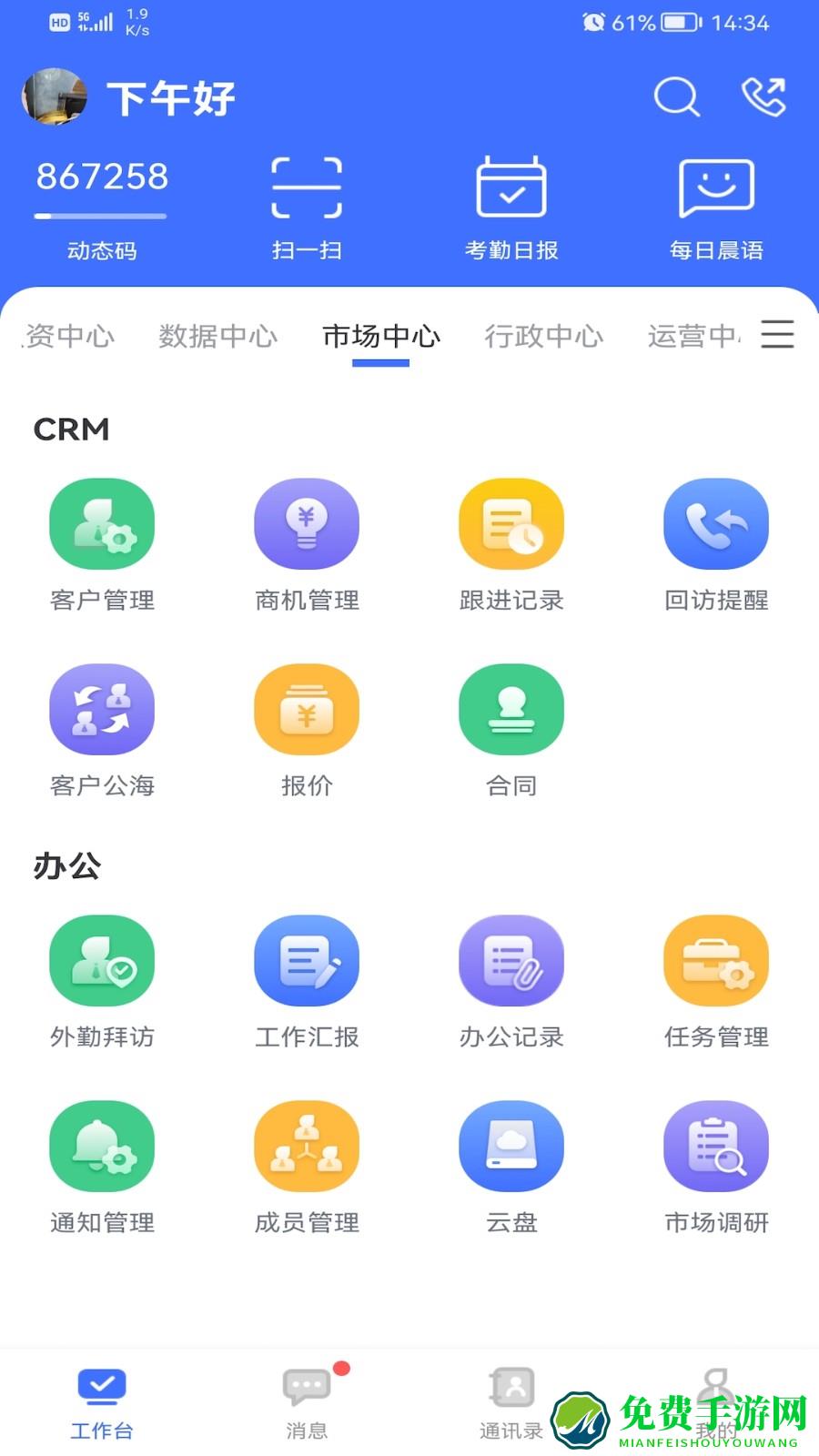Viewport: 819px width, 1456px height.
Task: Go to the 消息 tab
Action: (x=307, y=1403)
